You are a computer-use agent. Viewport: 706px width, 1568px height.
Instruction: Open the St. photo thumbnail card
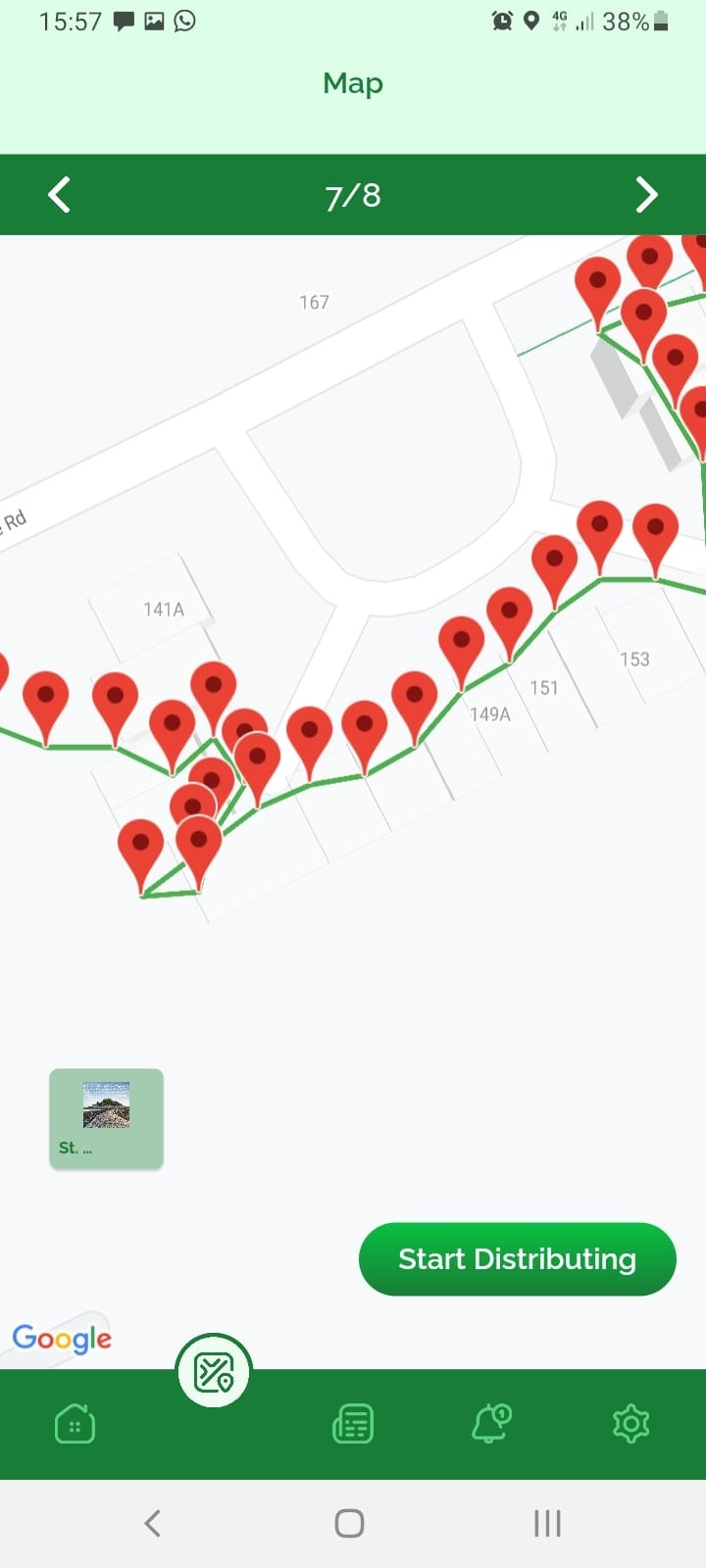click(106, 1118)
